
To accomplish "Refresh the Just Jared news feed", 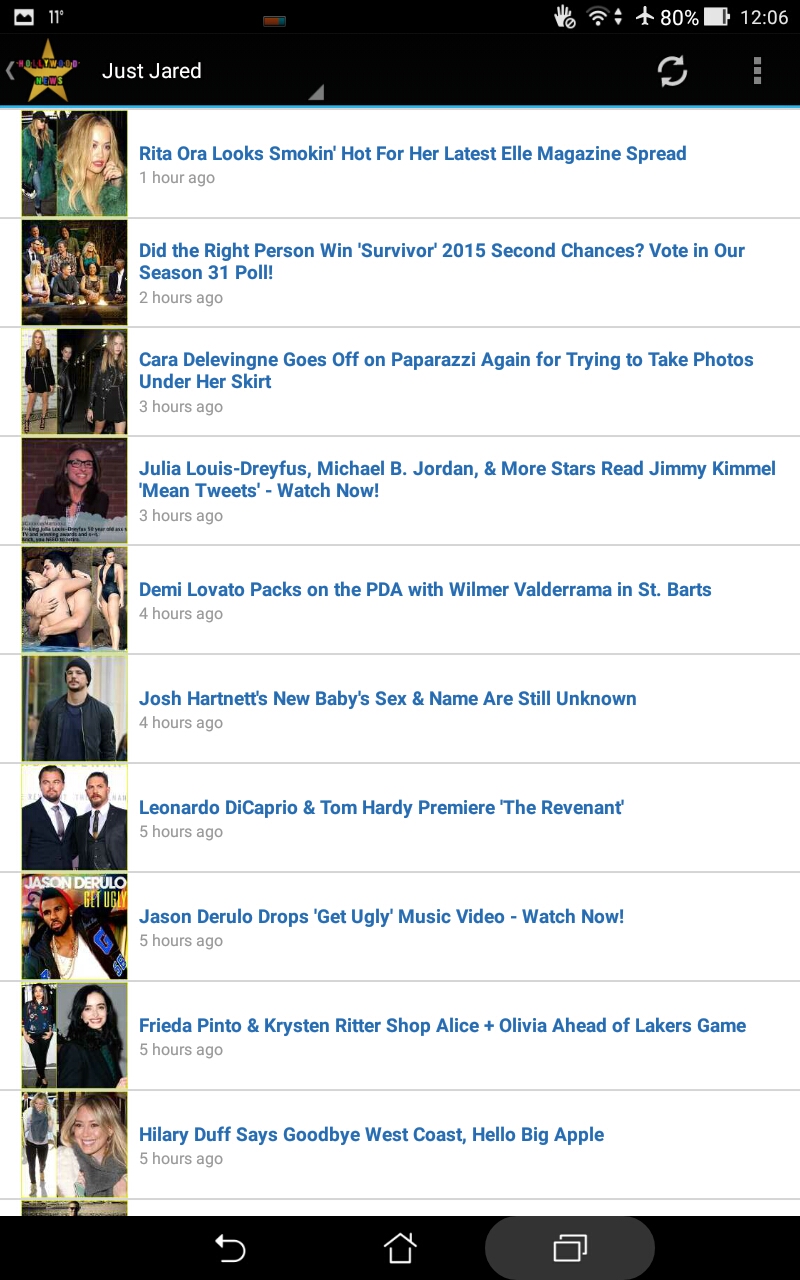I will [671, 71].
